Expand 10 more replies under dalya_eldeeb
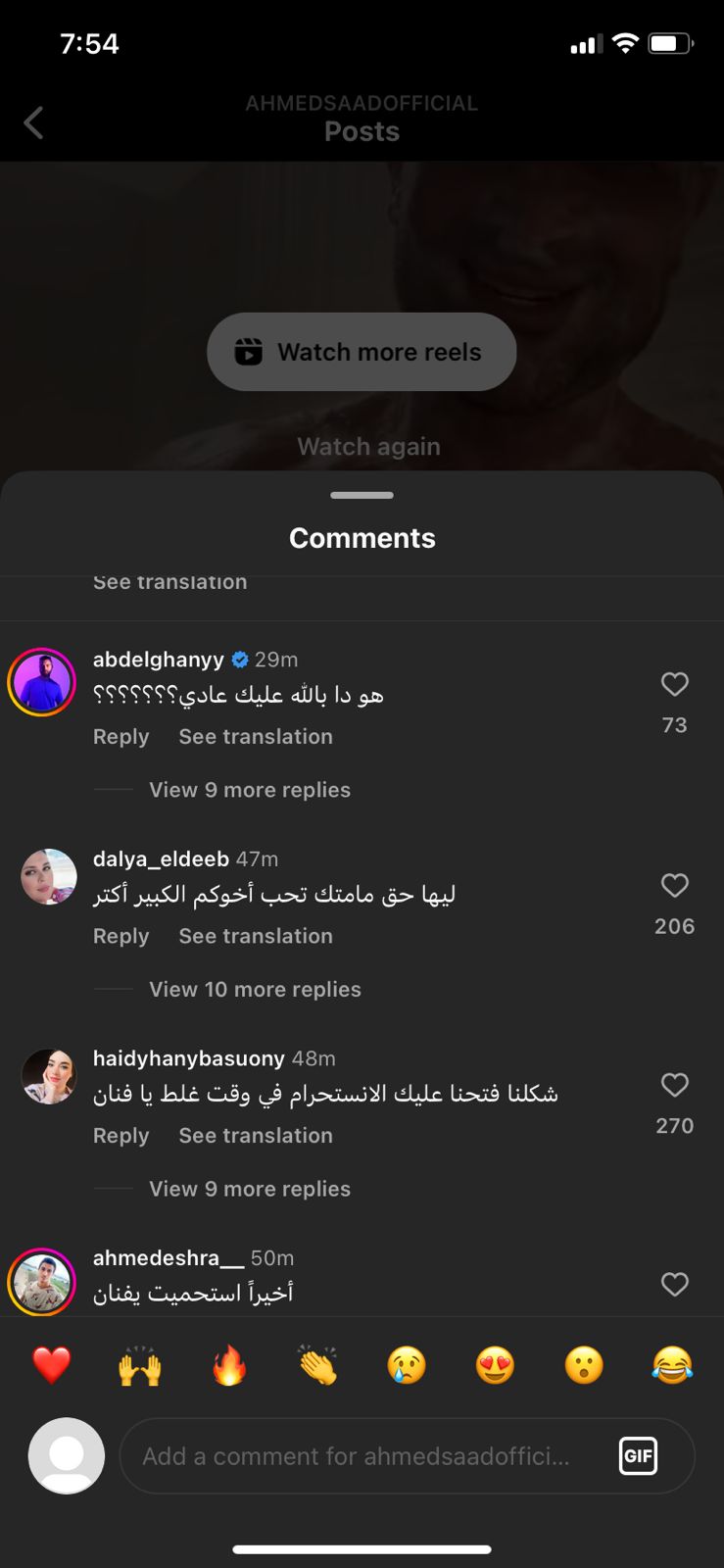Viewport: 724px width, 1568px height. tap(255, 990)
